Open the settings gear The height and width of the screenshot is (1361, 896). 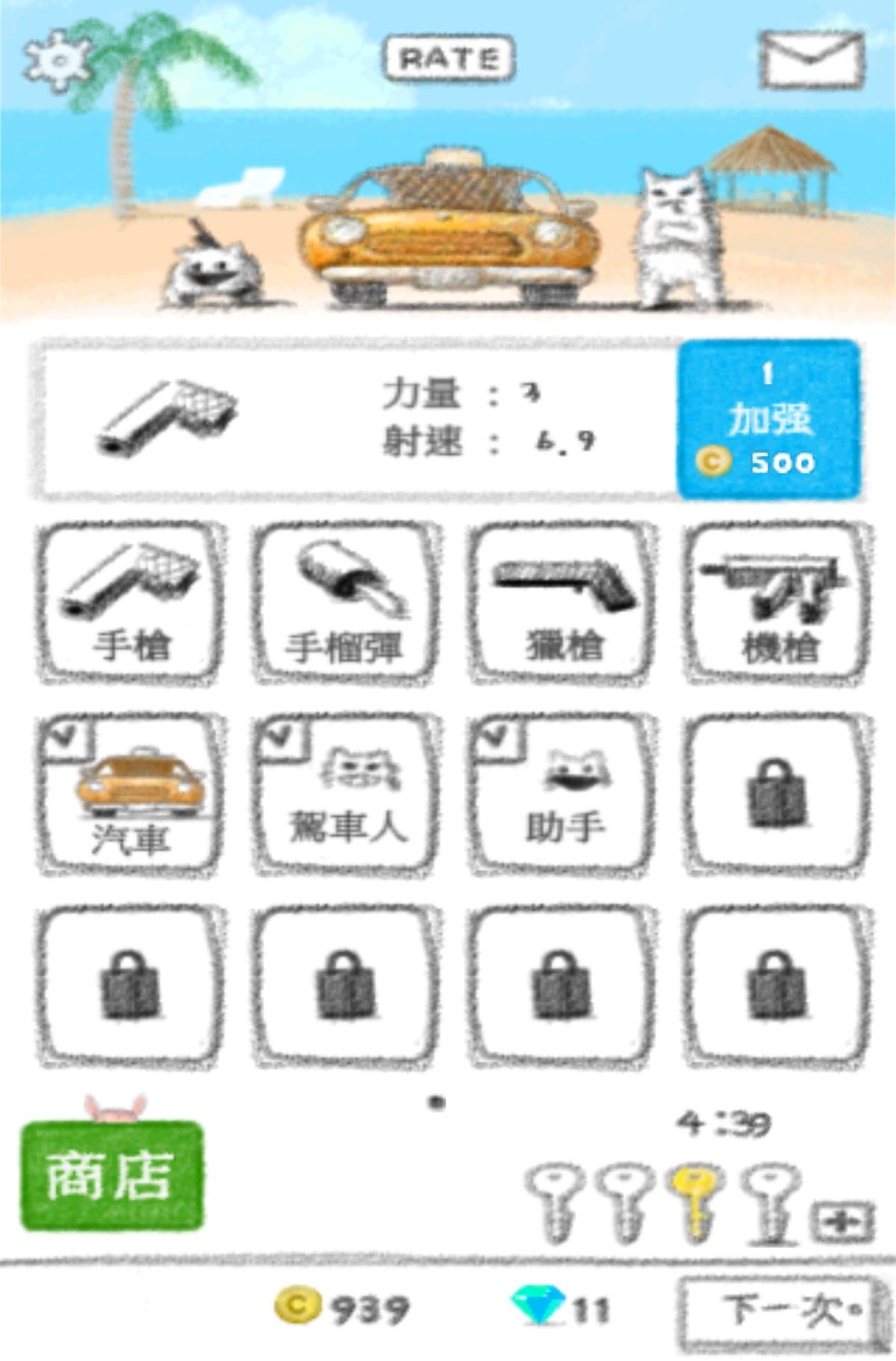tap(58, 60)
